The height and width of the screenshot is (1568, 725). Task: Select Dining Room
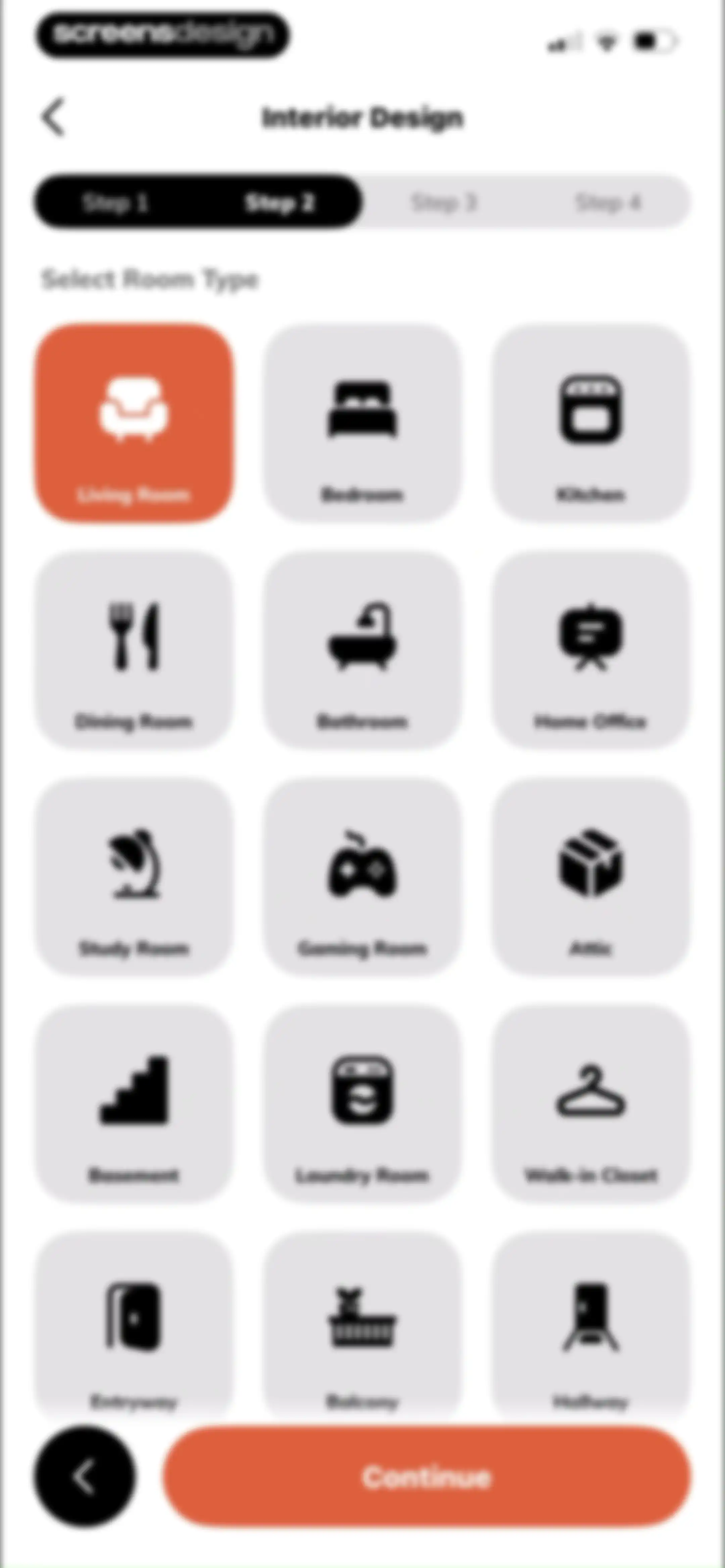[x=134, y=649]
